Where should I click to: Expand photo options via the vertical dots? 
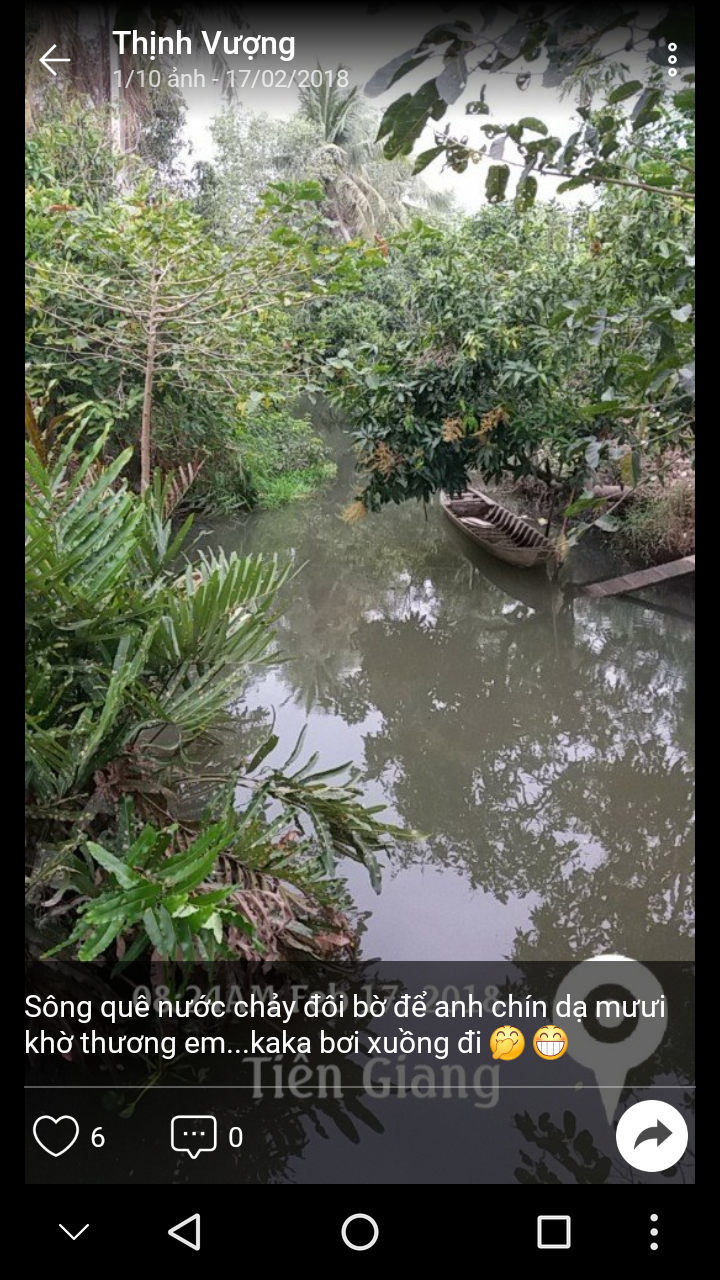point(673,58)
